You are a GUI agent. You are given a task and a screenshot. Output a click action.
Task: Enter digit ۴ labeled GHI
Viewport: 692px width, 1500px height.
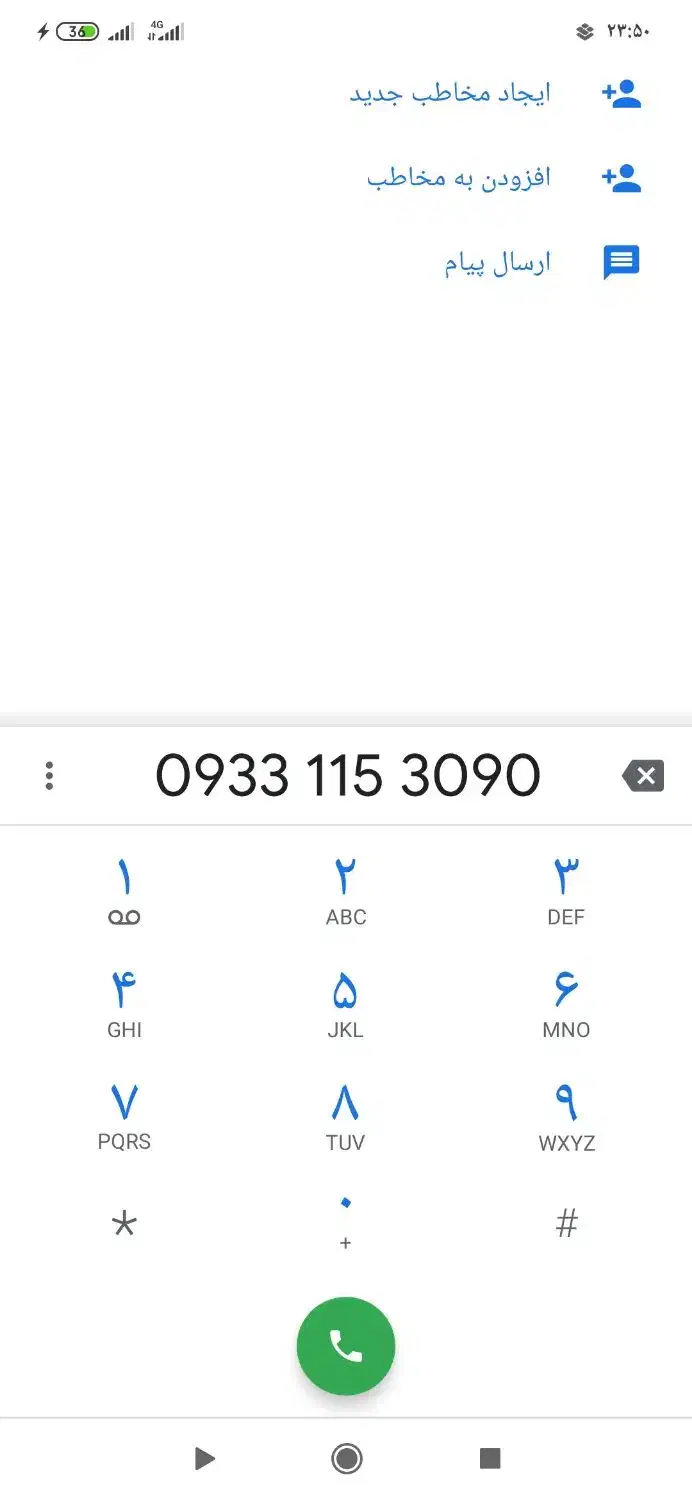tap(124, 1003)
